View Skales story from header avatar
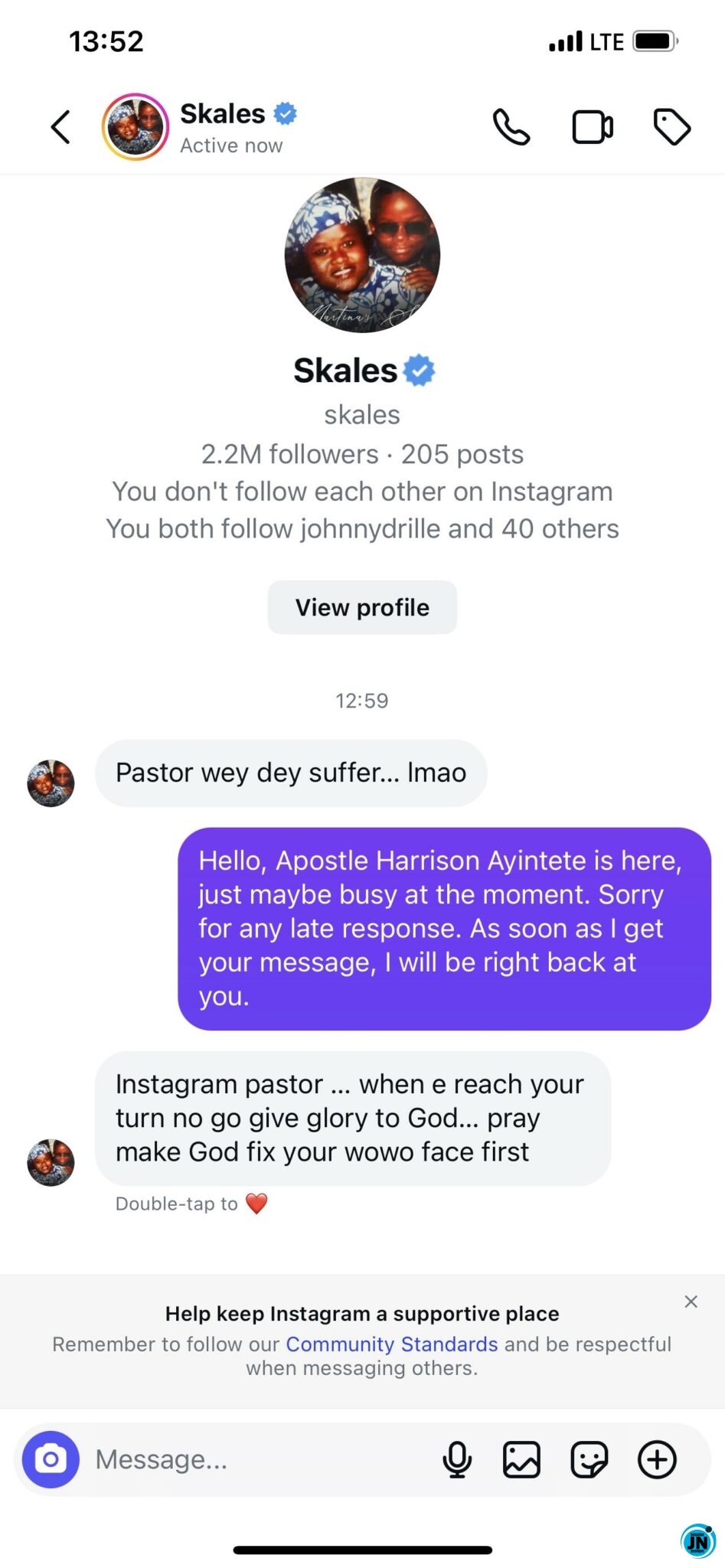Image resolution: width=725 pixels, height=1568 pixels. tap(136, 127)
